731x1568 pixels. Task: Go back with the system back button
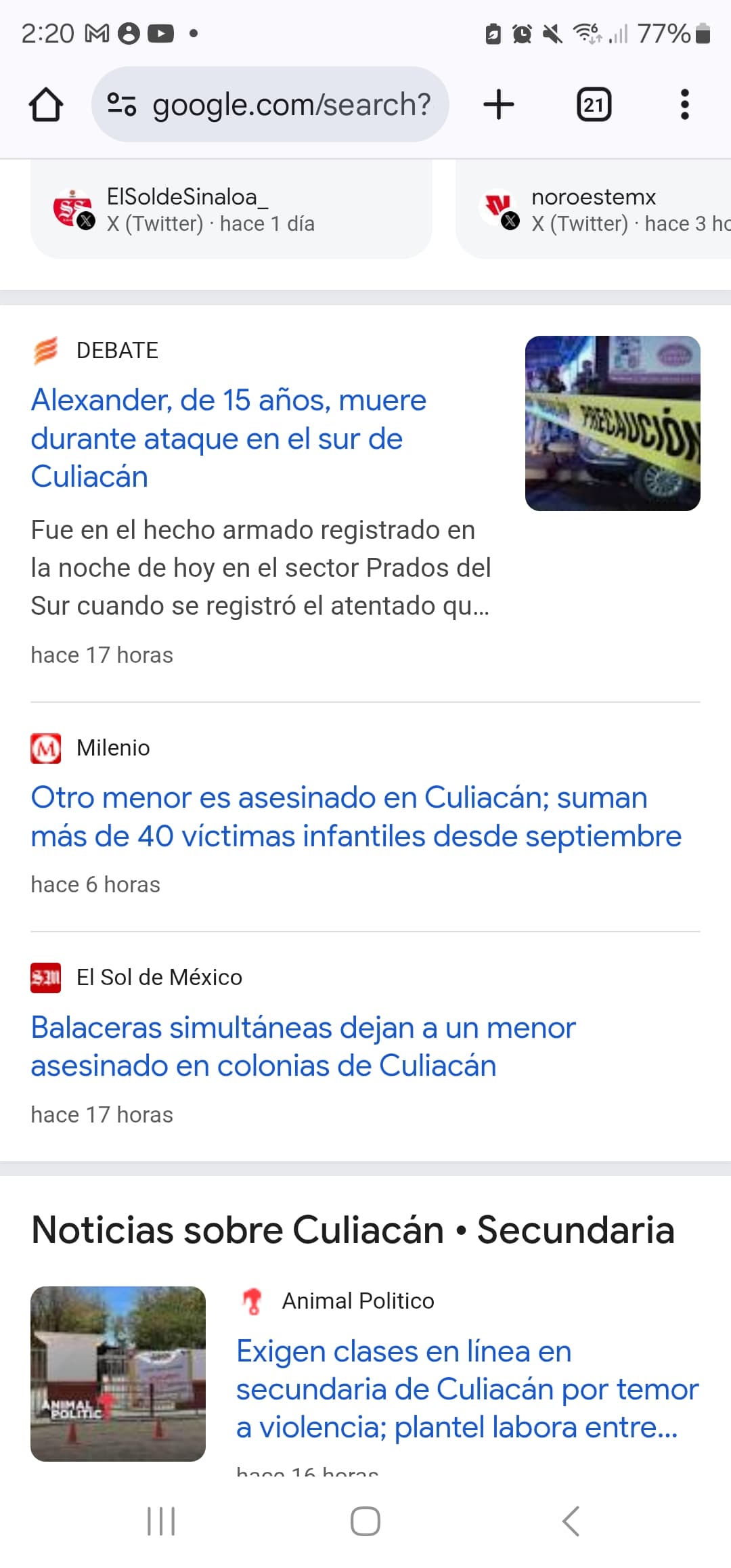point(571,1521)
